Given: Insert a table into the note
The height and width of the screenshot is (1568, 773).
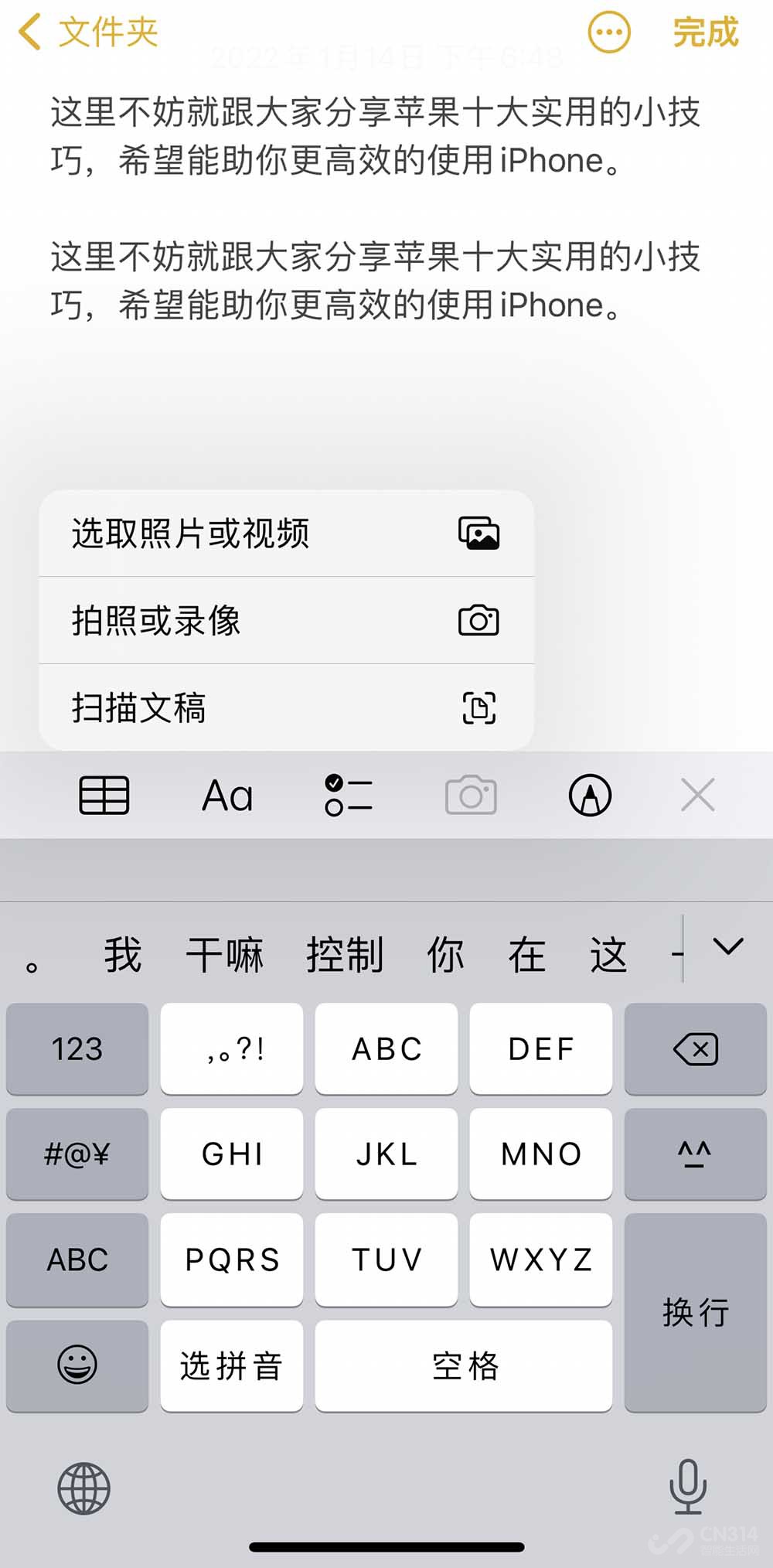Looking at the screenshot, I should pos(104,795).
